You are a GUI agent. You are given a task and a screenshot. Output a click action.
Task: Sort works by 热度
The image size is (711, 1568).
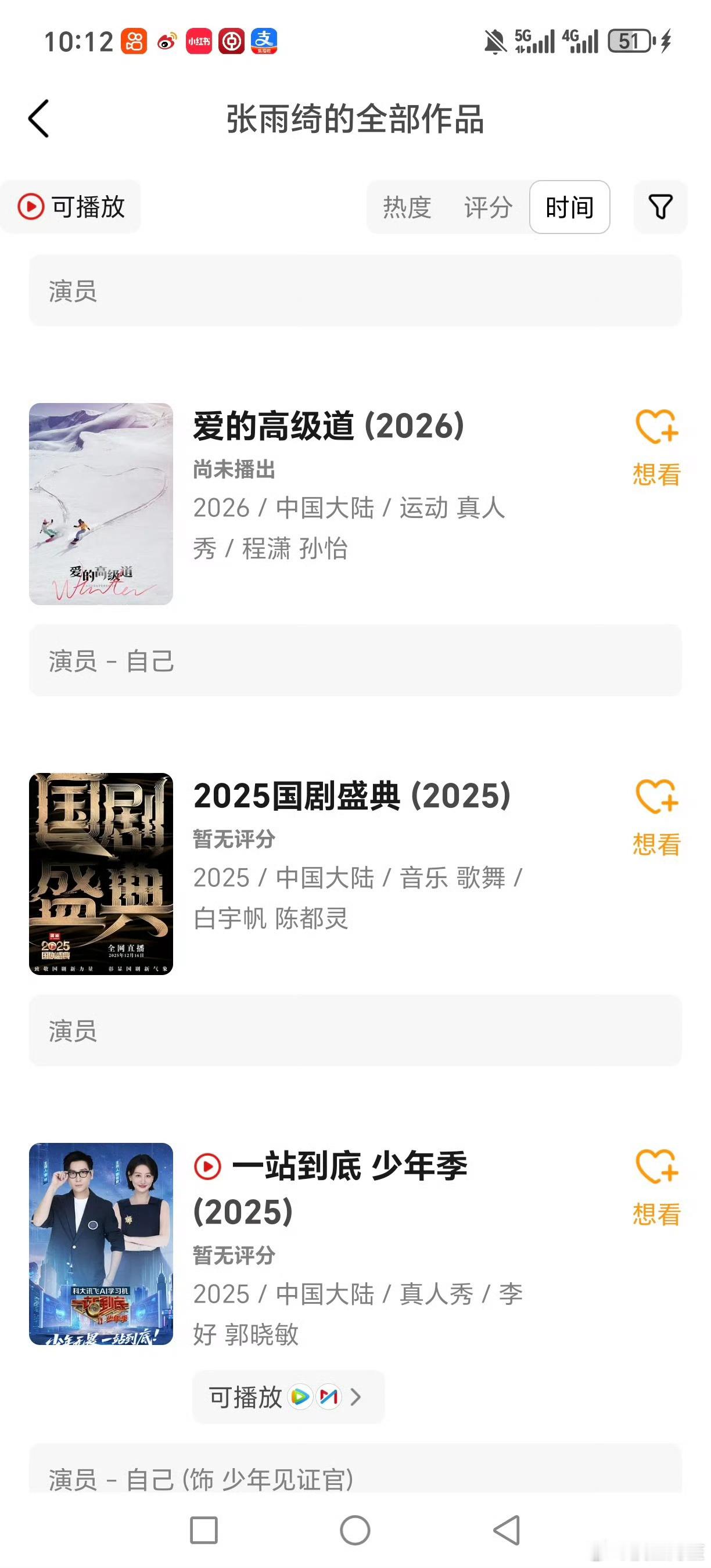point(407,207)
